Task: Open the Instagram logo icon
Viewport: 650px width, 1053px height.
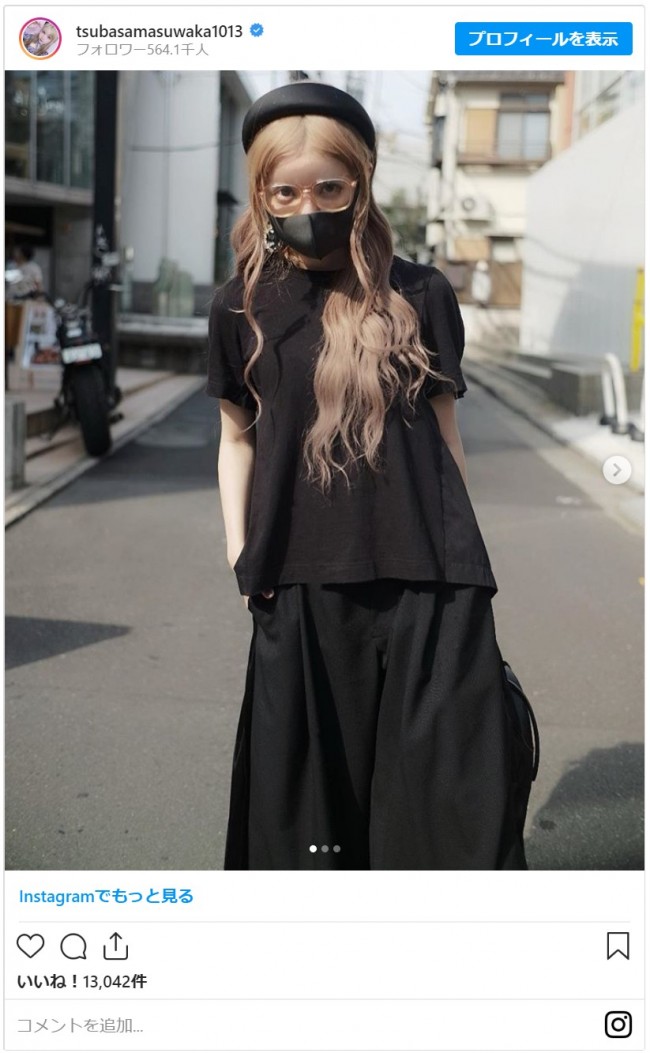Action: [x=618, y=1025]
